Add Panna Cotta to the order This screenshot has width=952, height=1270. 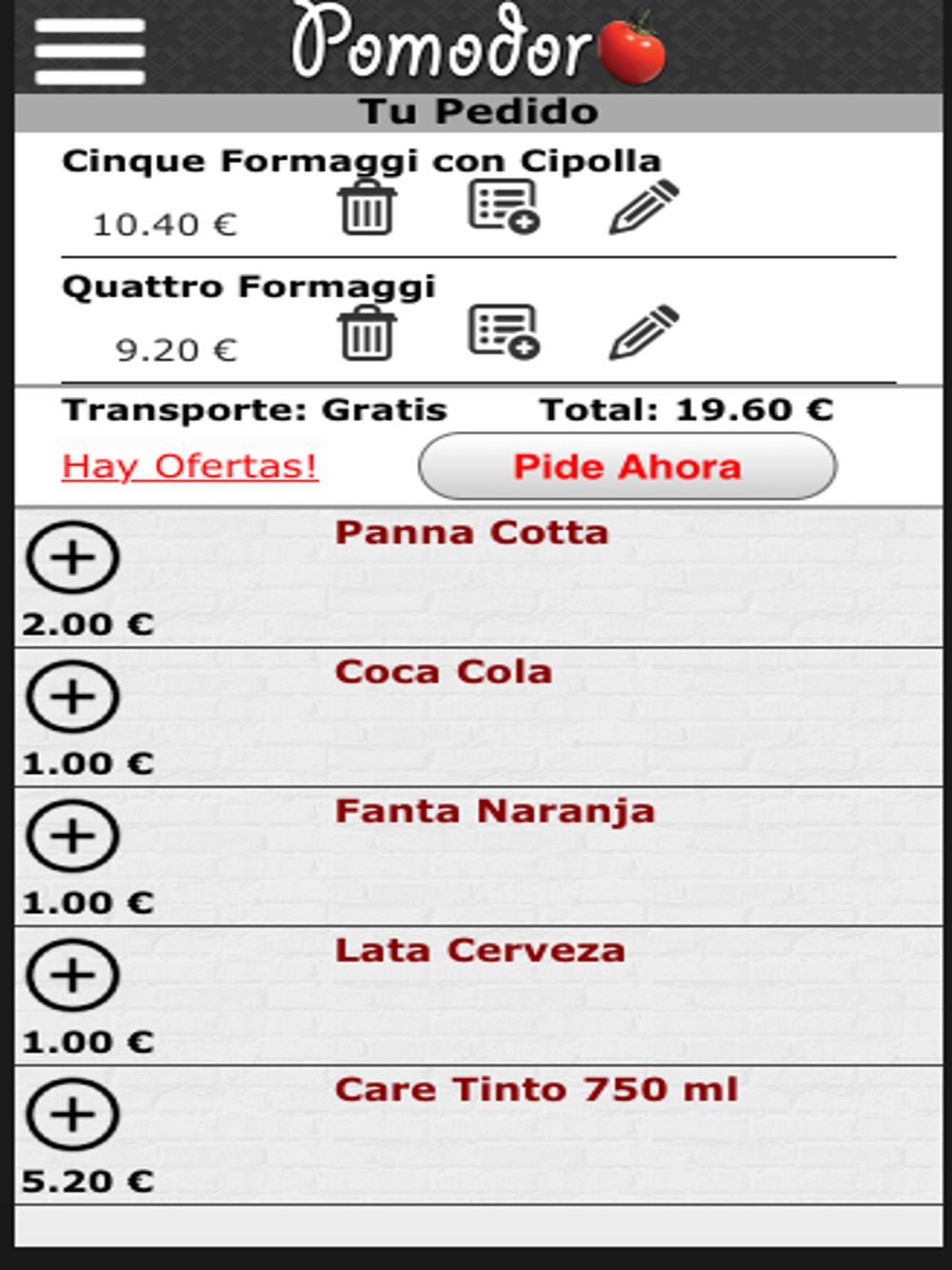point(72,558)
